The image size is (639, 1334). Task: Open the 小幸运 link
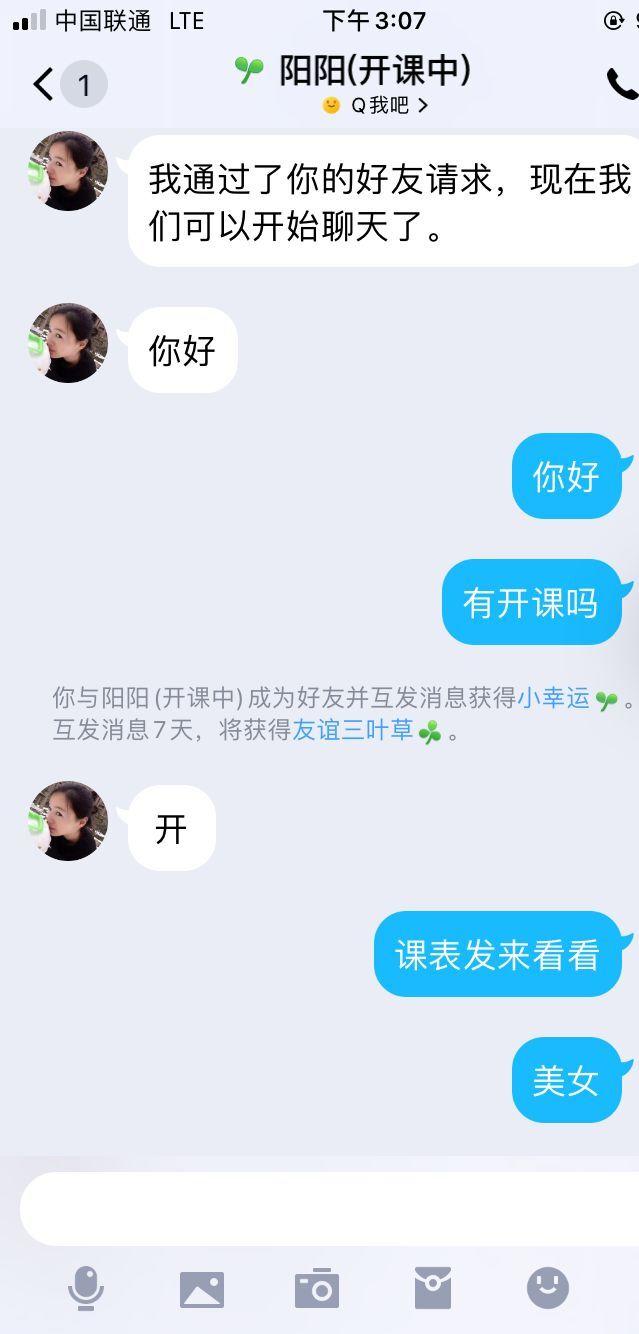click(553, 698)
